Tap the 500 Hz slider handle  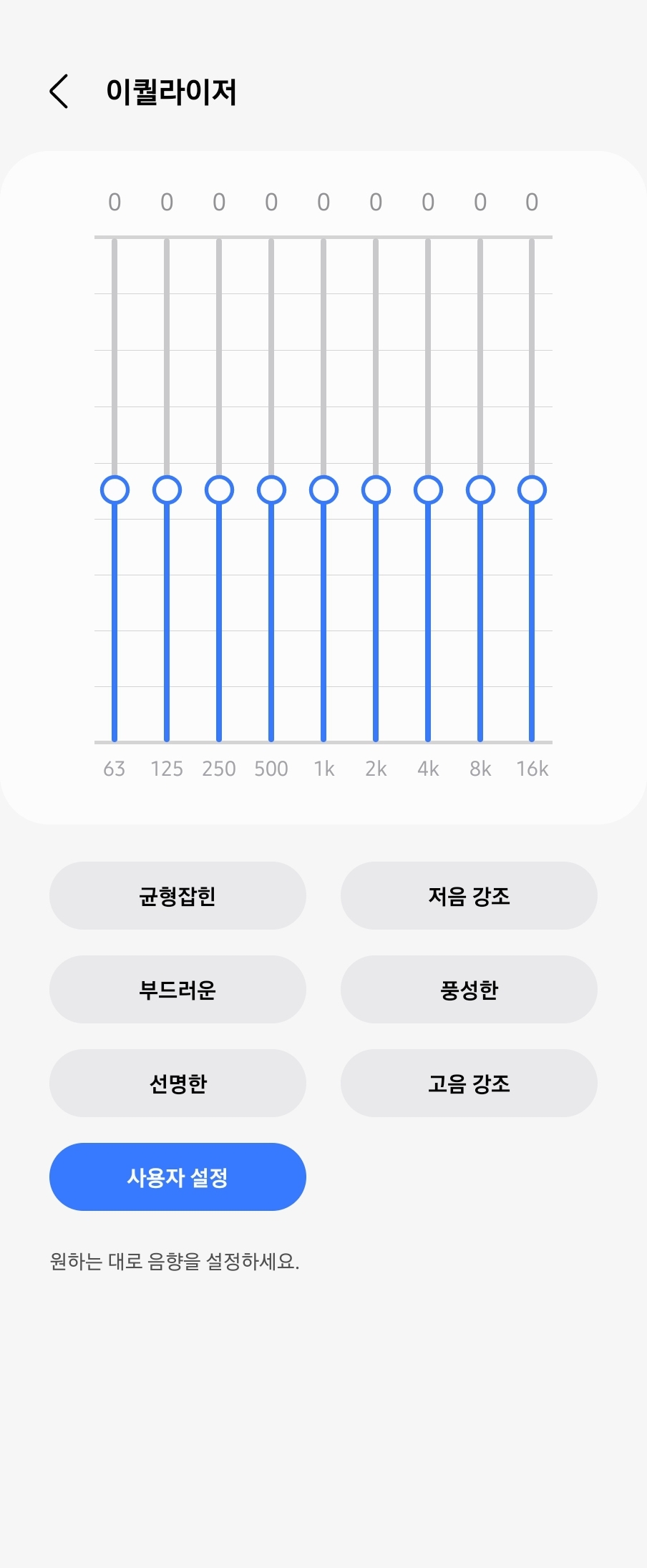pos(271,490)
